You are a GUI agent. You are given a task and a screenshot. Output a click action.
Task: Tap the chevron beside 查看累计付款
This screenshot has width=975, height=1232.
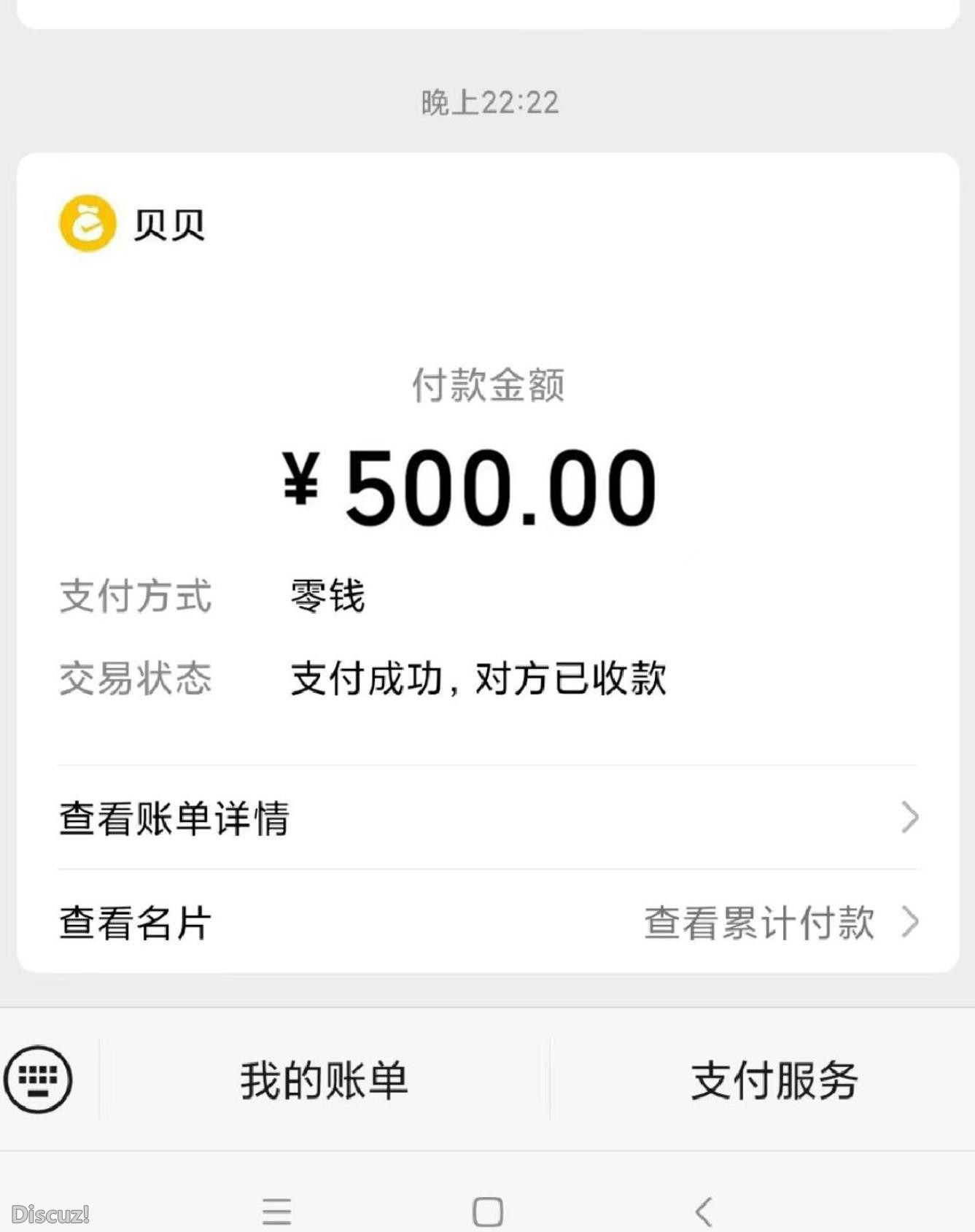(909, 925)
